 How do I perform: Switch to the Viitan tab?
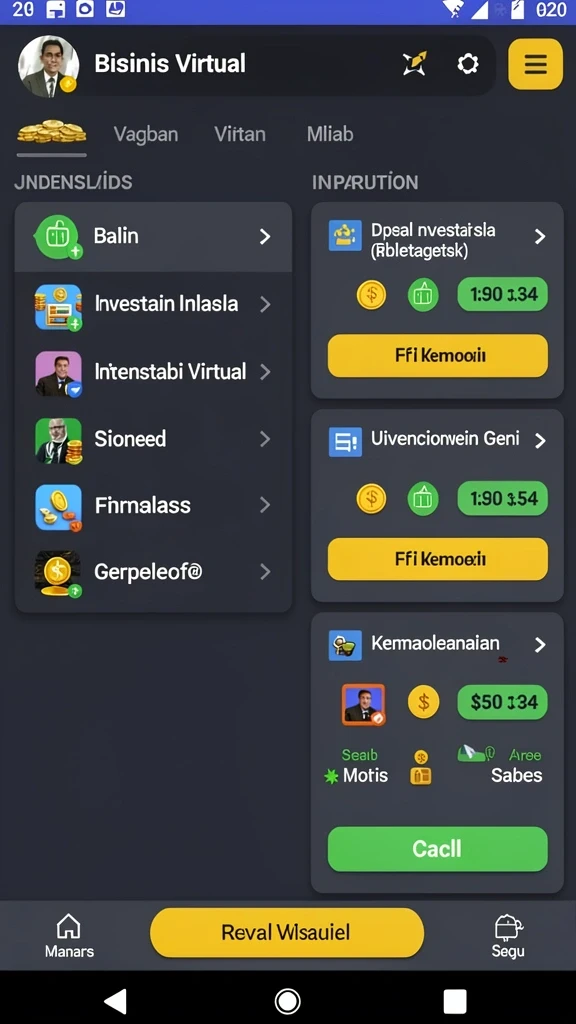click(240, 134)
